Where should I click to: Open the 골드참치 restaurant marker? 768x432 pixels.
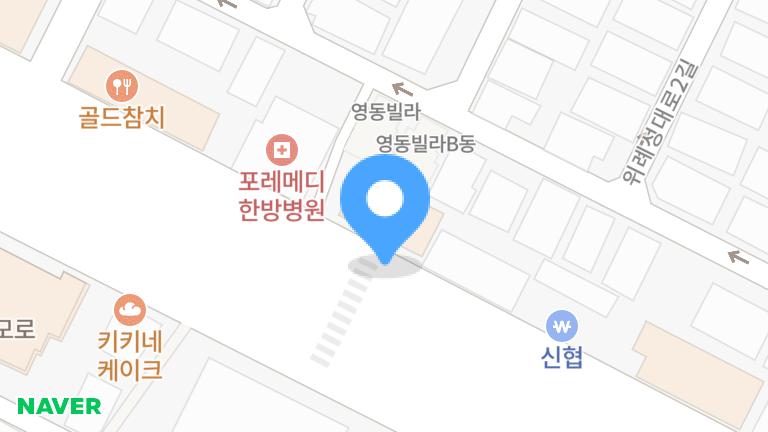coord(121,85)
